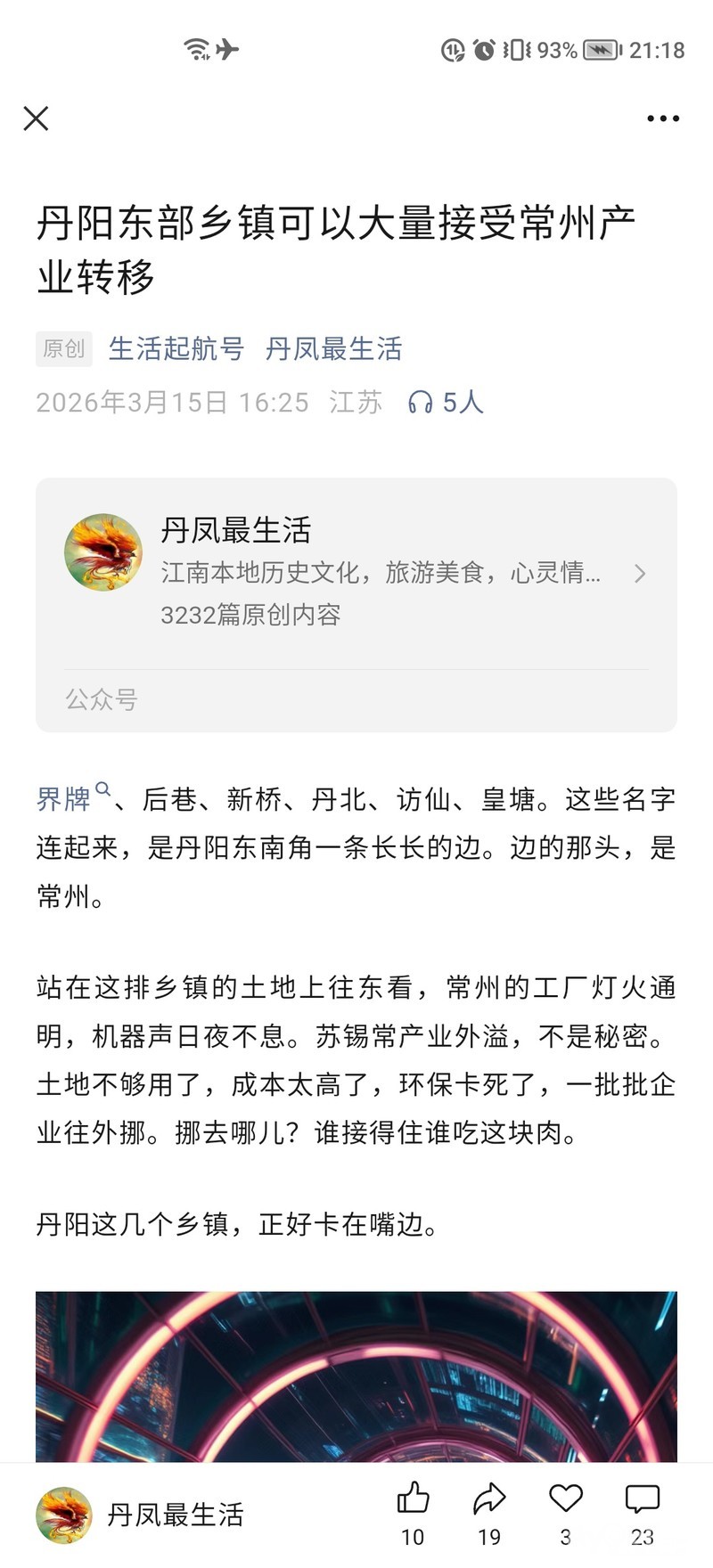Tap the heart icon to recommend
Screen dimensions: 713x1568
pyautogui.click(x=565, y=1501)
